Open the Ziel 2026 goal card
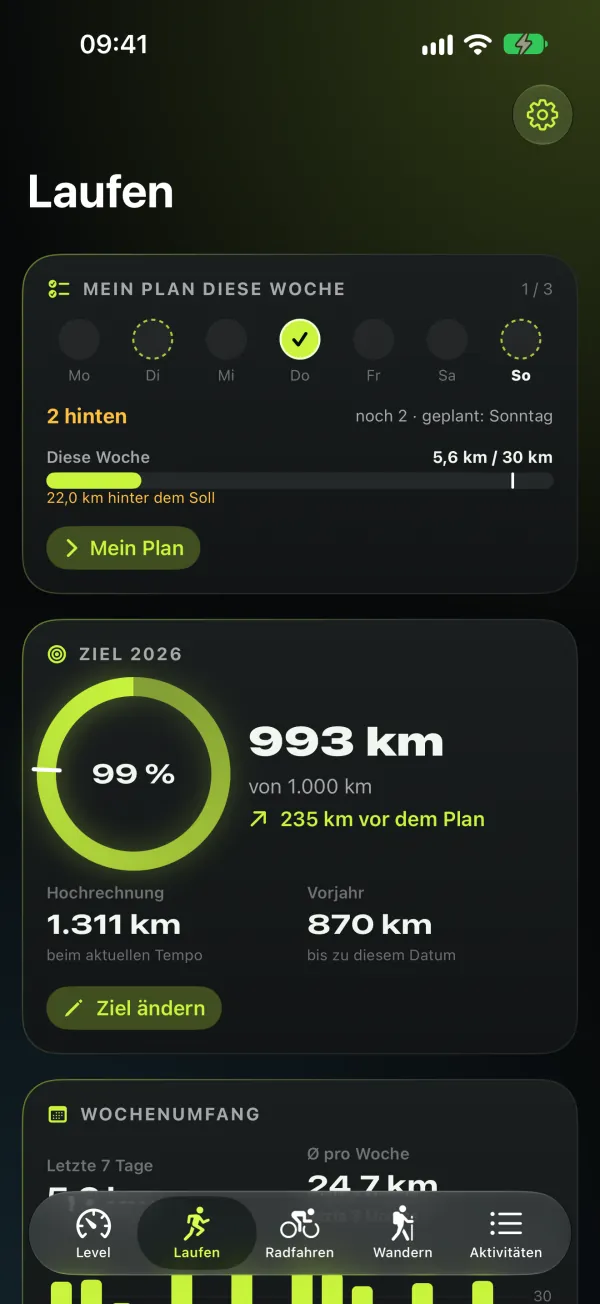This screenshot has height=1304, width=600. coord(300,836)
